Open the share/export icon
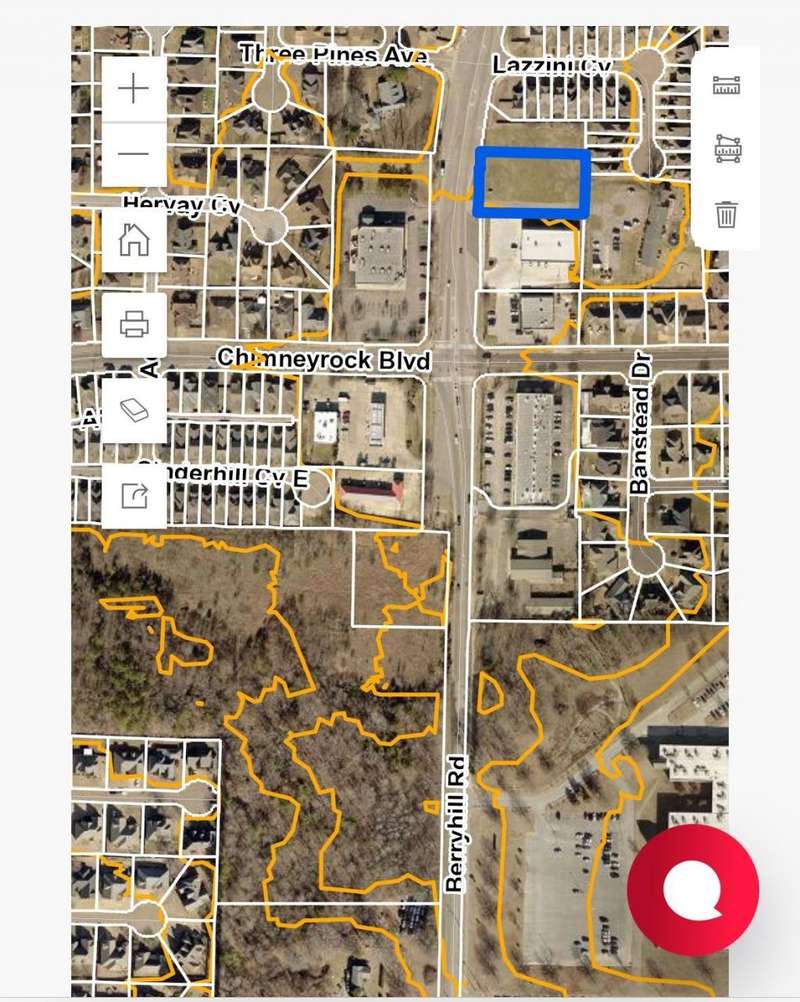This screenshot has height=1002, width=800. click(x=133, y=495)
